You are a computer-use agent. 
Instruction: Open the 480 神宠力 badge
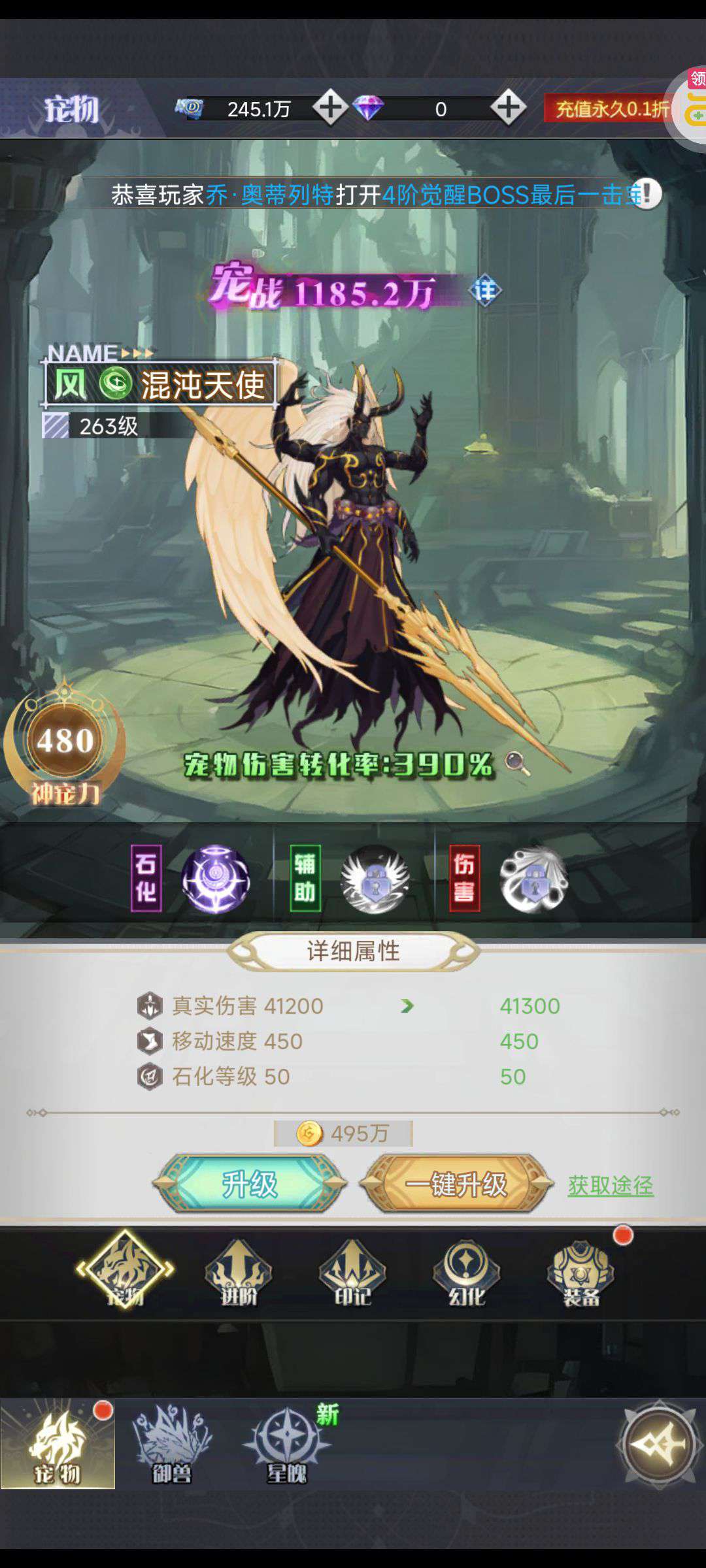point(64,745)
